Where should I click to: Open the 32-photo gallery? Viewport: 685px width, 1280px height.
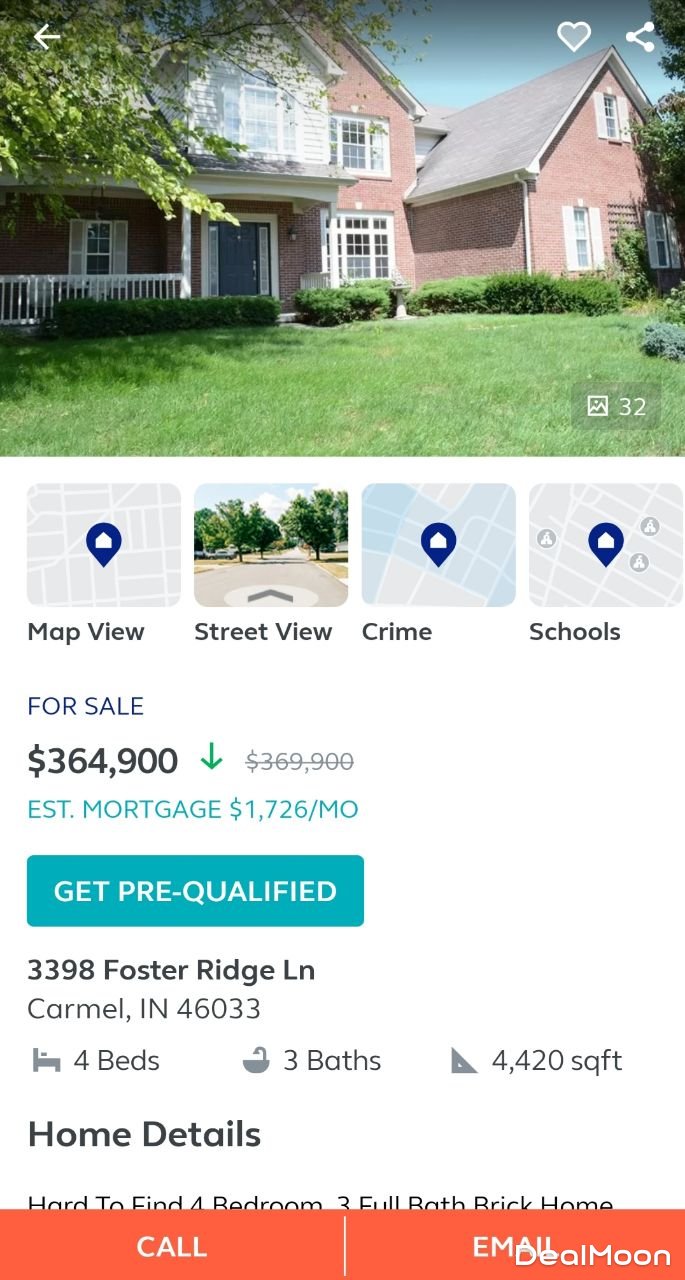click(616, 406)
